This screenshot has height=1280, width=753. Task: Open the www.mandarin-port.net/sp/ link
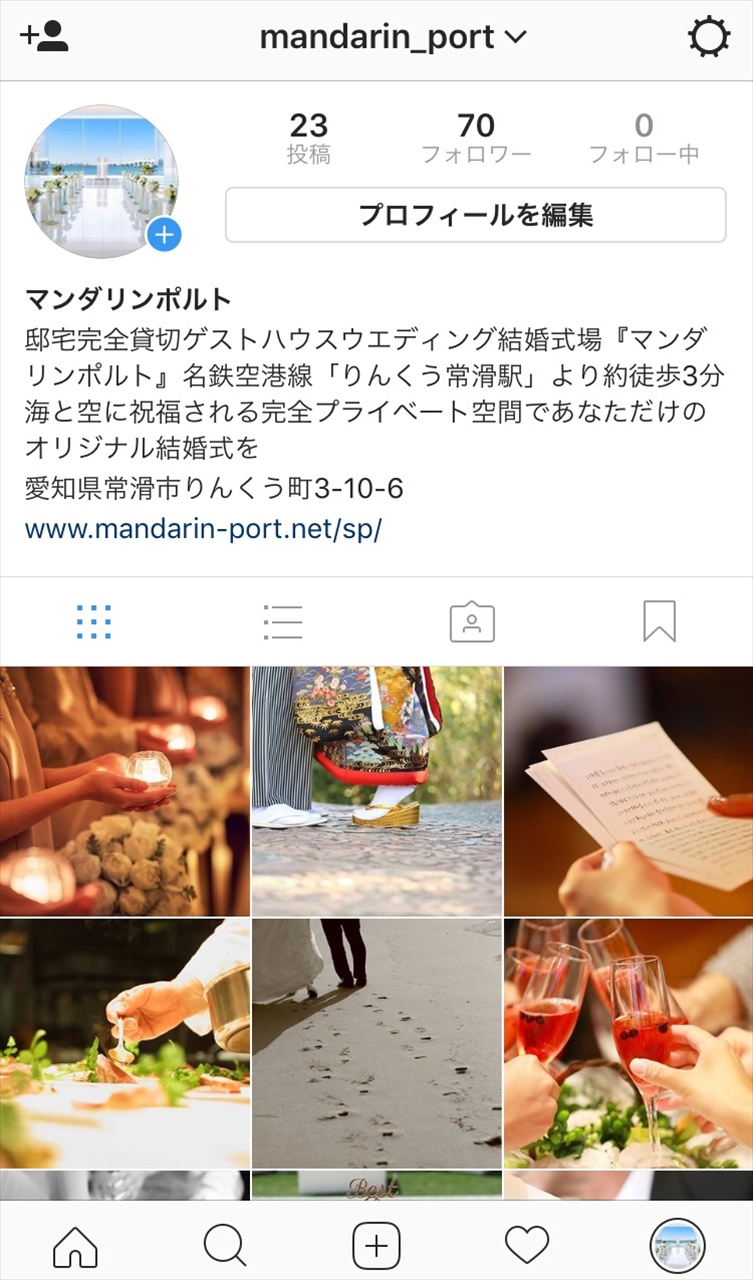coord(203,528)
